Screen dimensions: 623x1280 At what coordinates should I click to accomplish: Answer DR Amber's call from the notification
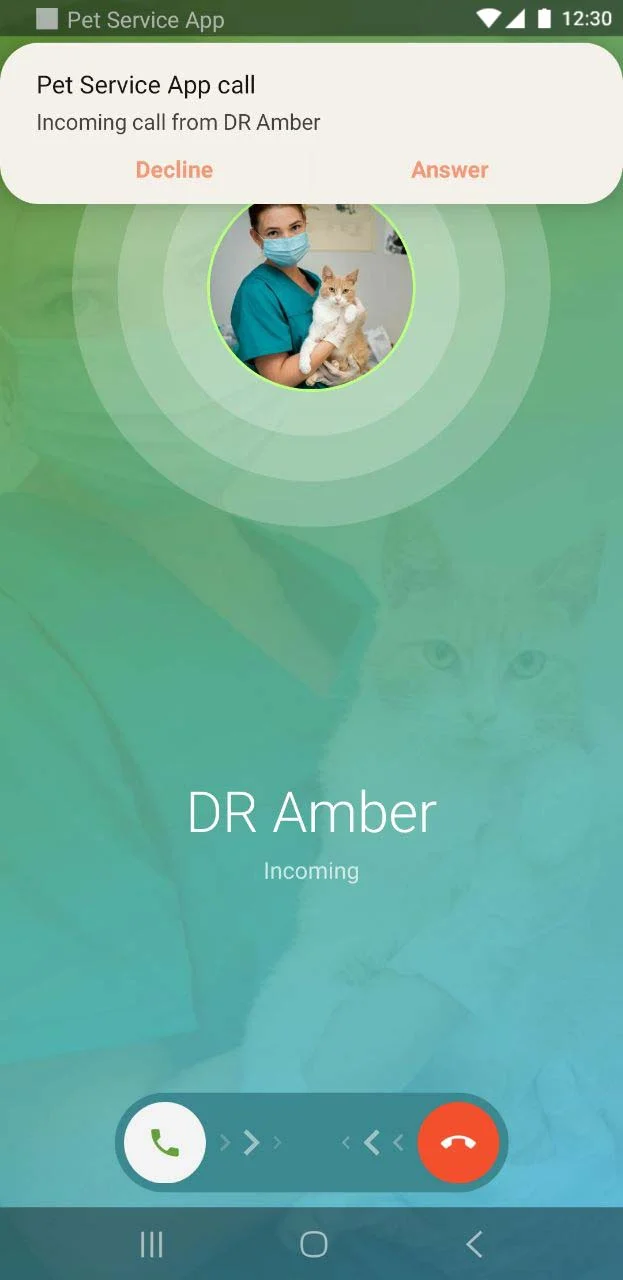click(449, 170)
